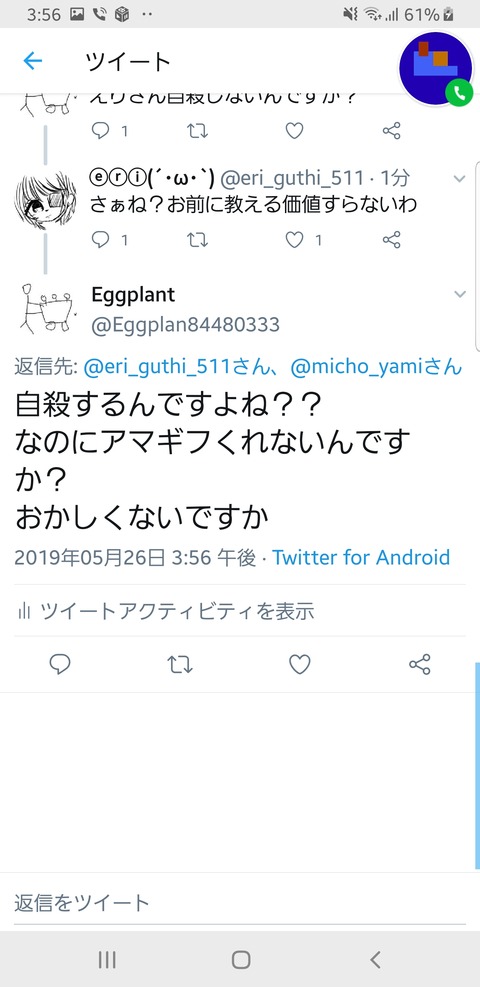480x987 pixels.
Task: Share the @eri_guthi_511 tweet
Action: pyautogui.click(x=391, y=240)
